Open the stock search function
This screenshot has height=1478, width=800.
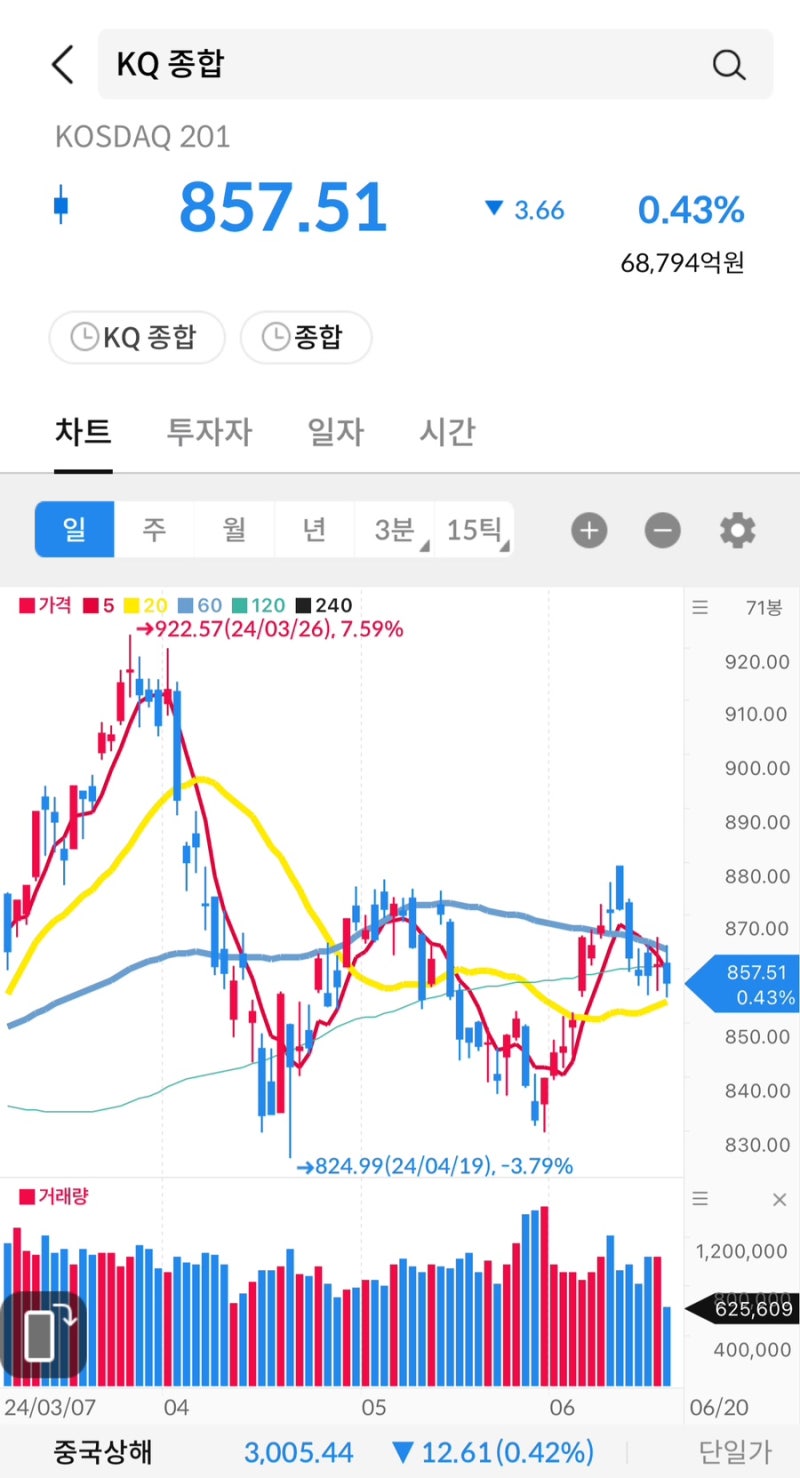729,64
